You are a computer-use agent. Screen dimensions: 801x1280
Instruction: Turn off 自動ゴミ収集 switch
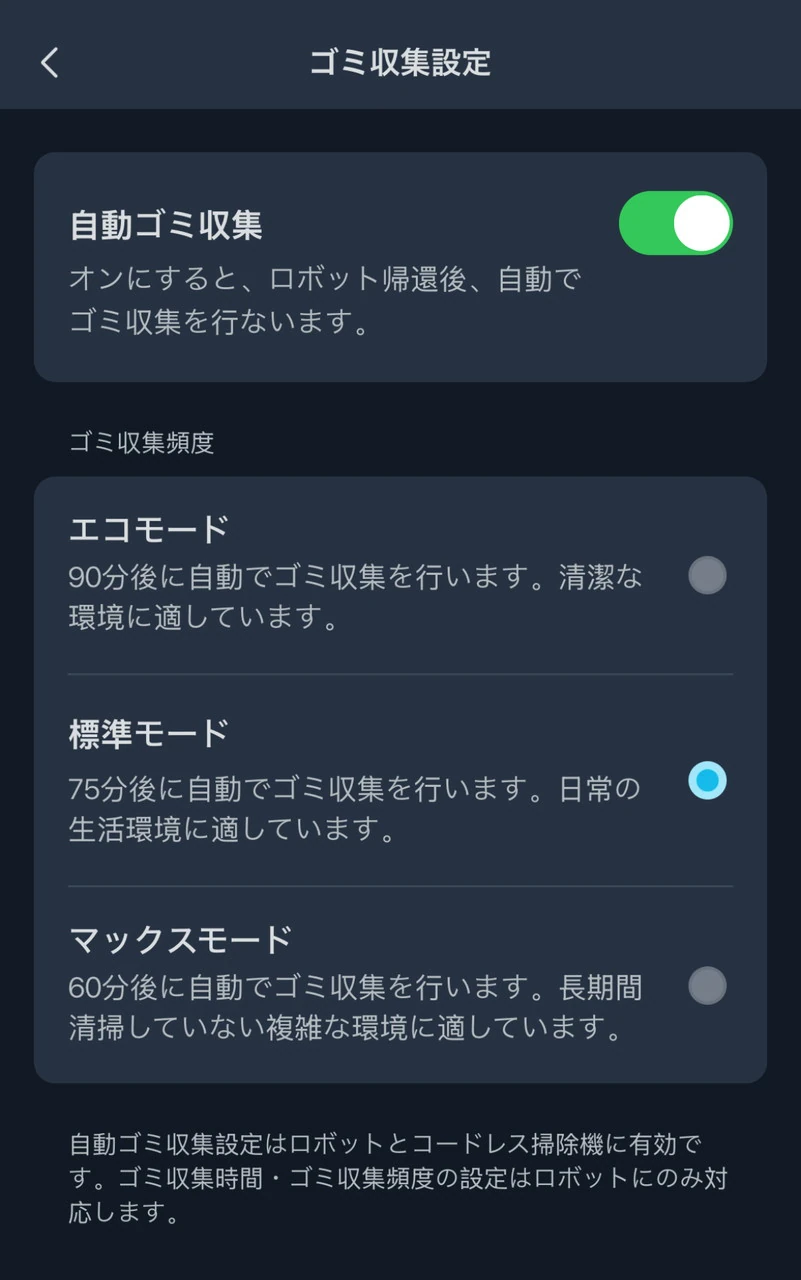(x=675, y=223)
